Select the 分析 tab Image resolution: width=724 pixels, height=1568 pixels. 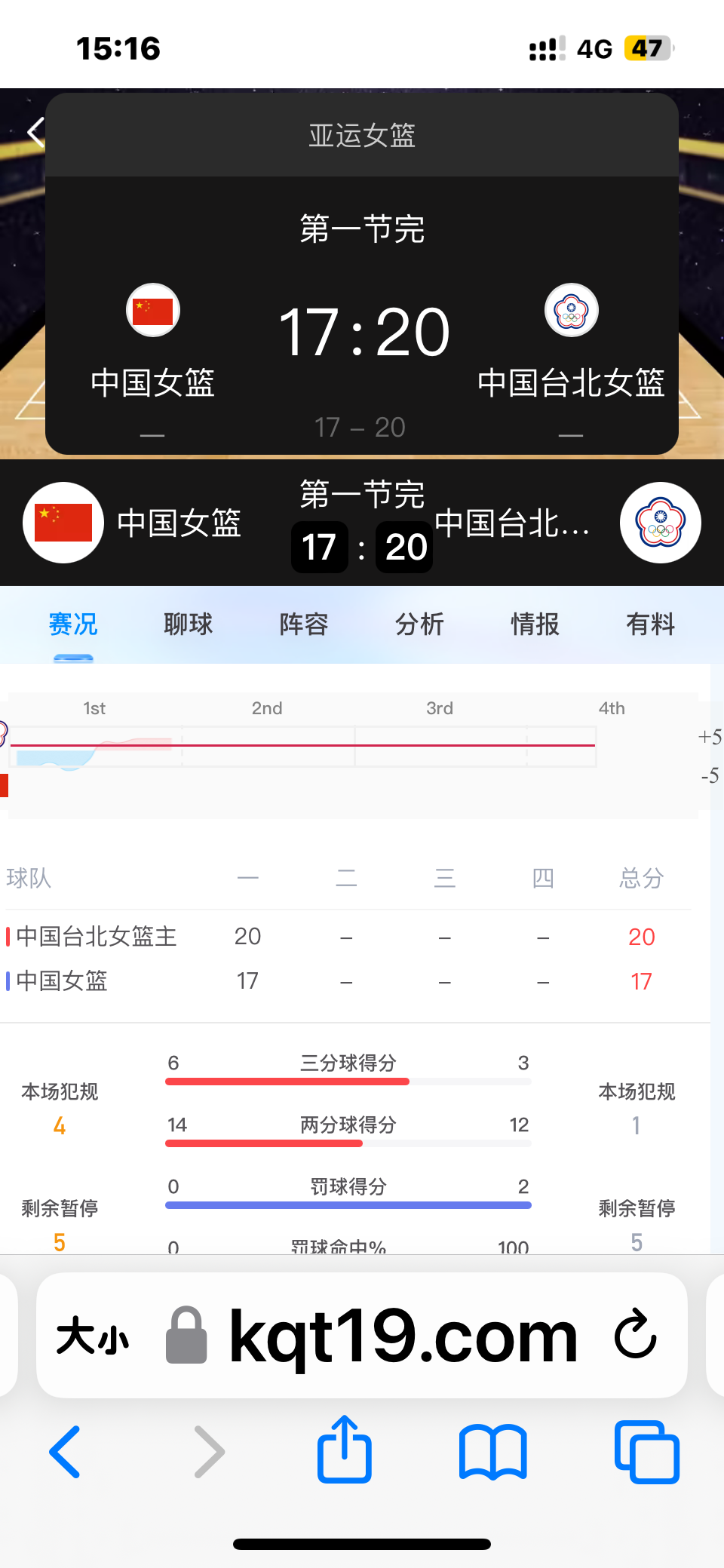pyautogui.click(x=419, y=624)
